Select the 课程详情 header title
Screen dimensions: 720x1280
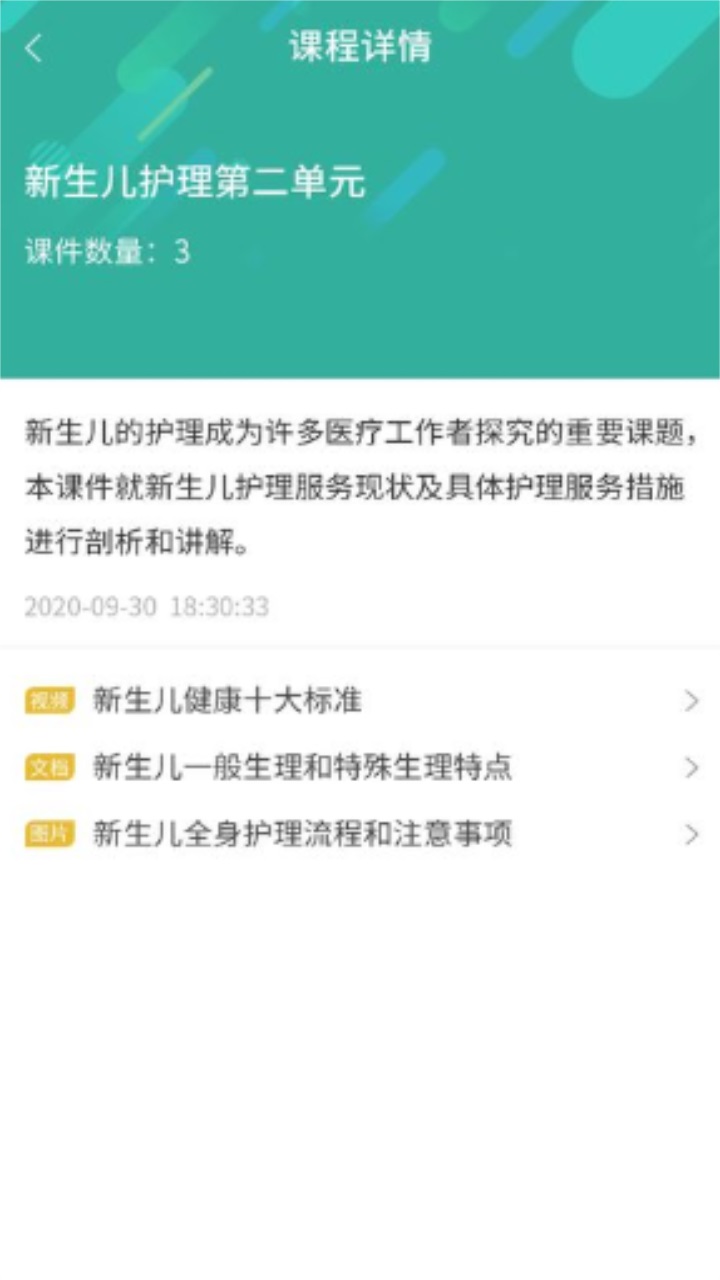(360, 45)
